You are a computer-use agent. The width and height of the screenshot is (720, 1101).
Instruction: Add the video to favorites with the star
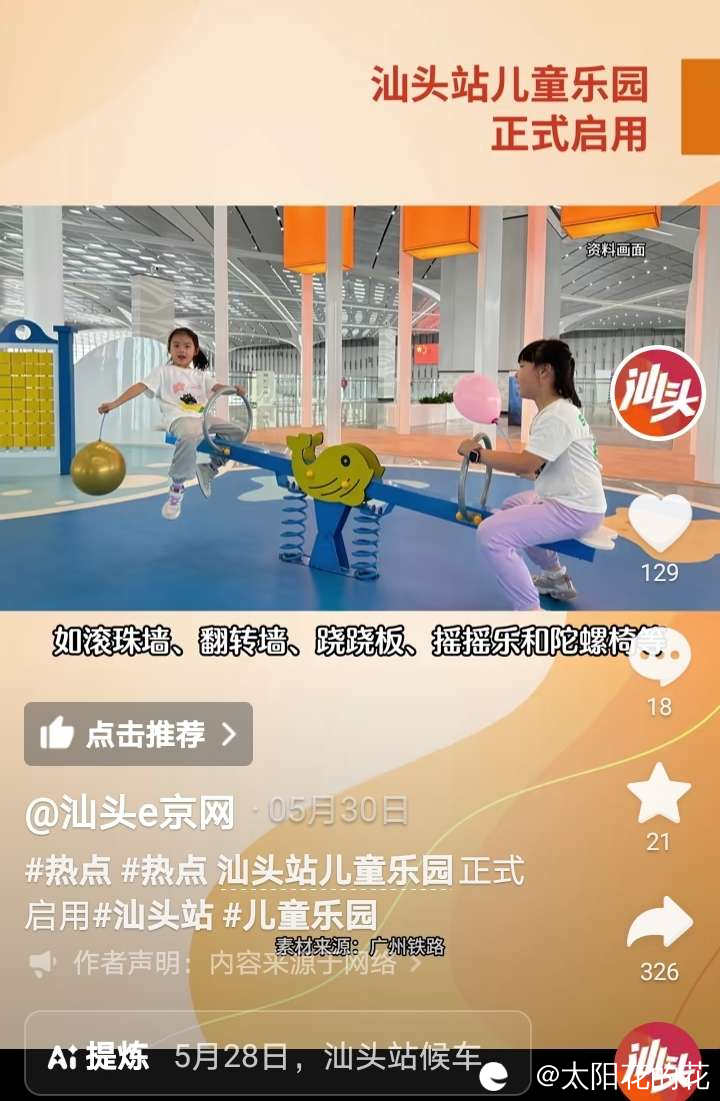[659, 793]
